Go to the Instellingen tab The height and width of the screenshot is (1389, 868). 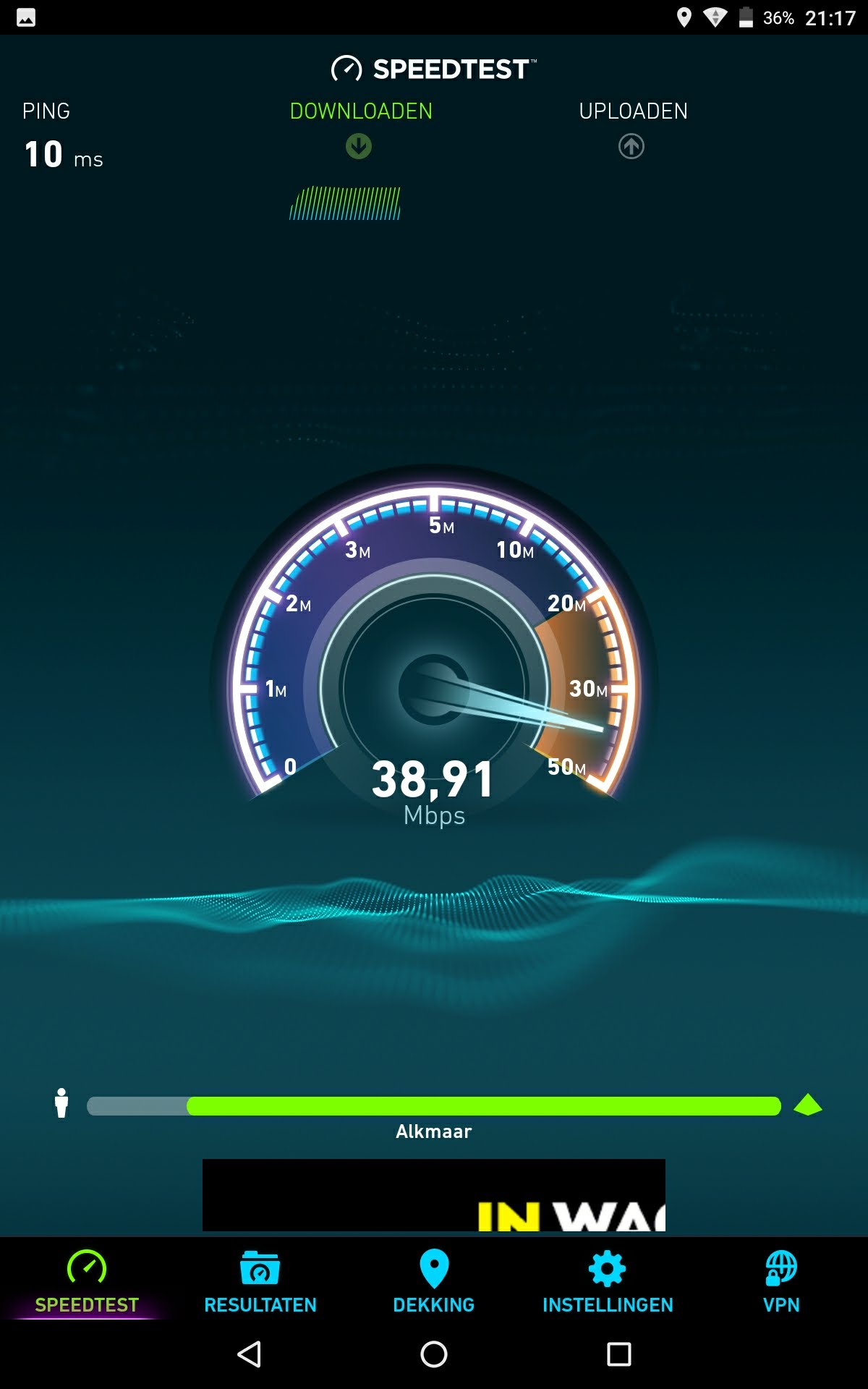click(608, 1280)
